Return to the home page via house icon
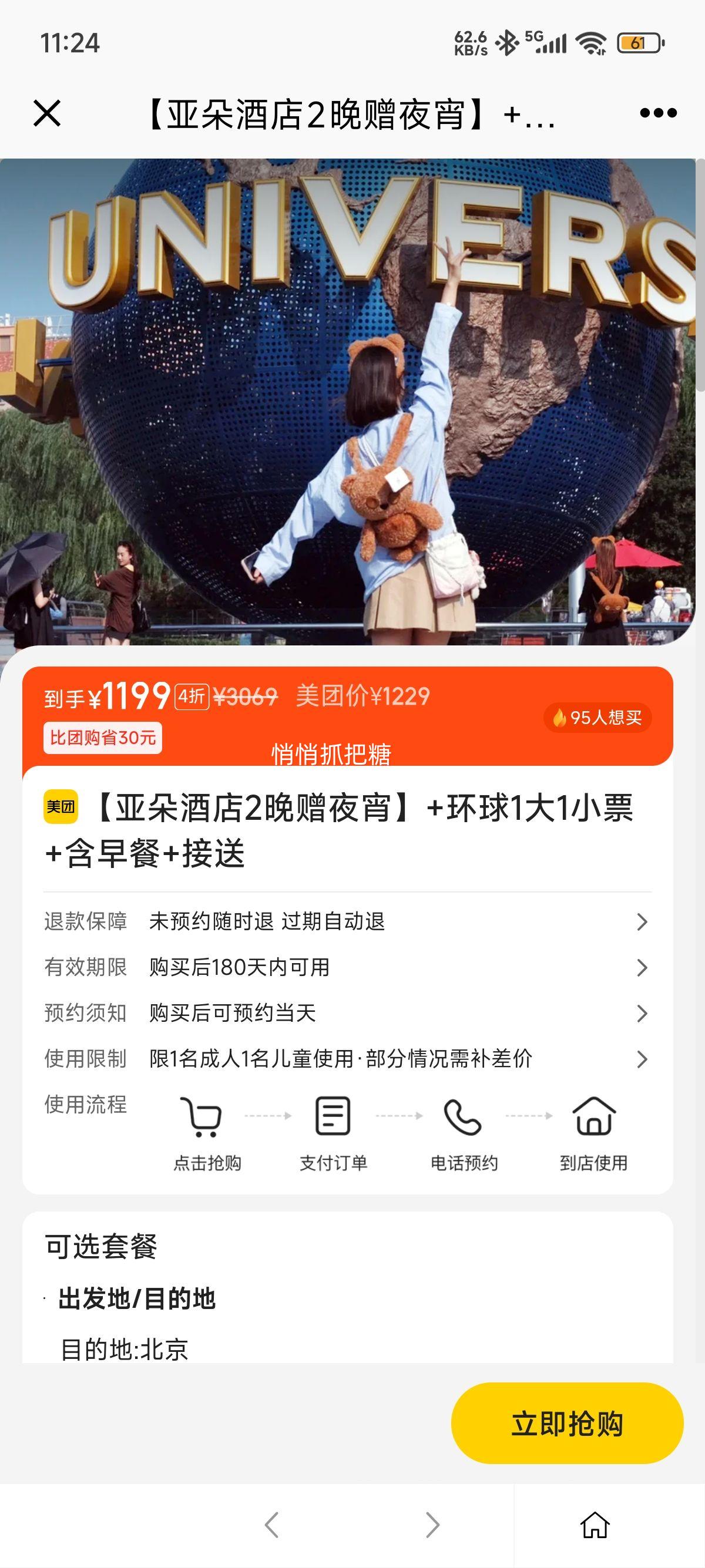Image resolution: width=705 pixels, height=1568 pixels. pos(595,1525)
